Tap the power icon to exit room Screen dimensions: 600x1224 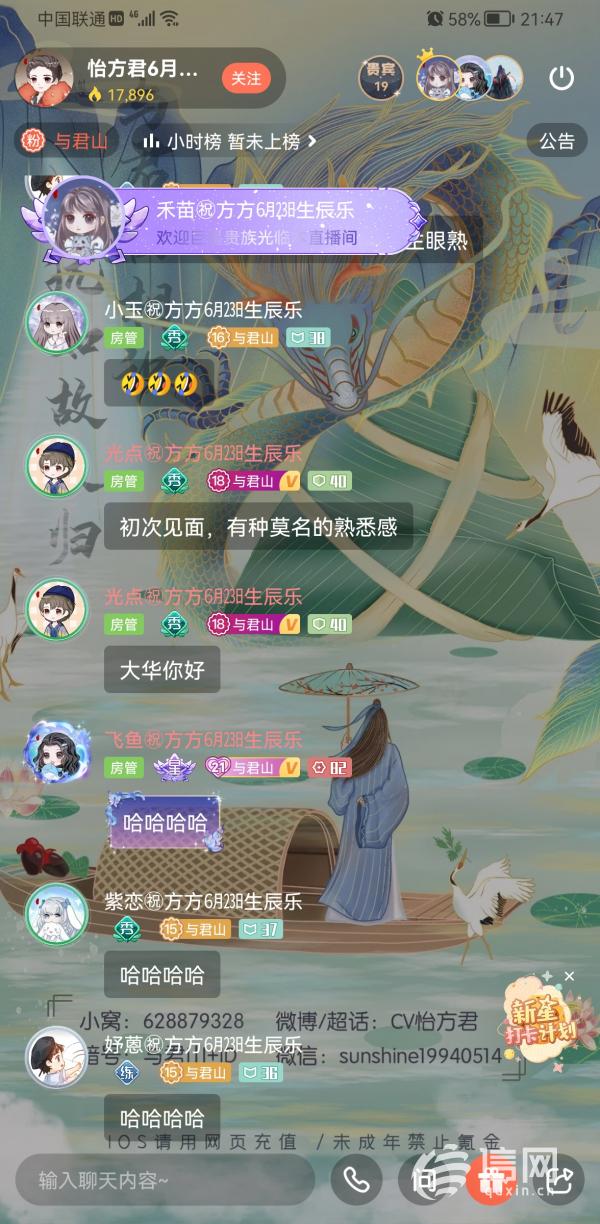click(x=562, y=78)
